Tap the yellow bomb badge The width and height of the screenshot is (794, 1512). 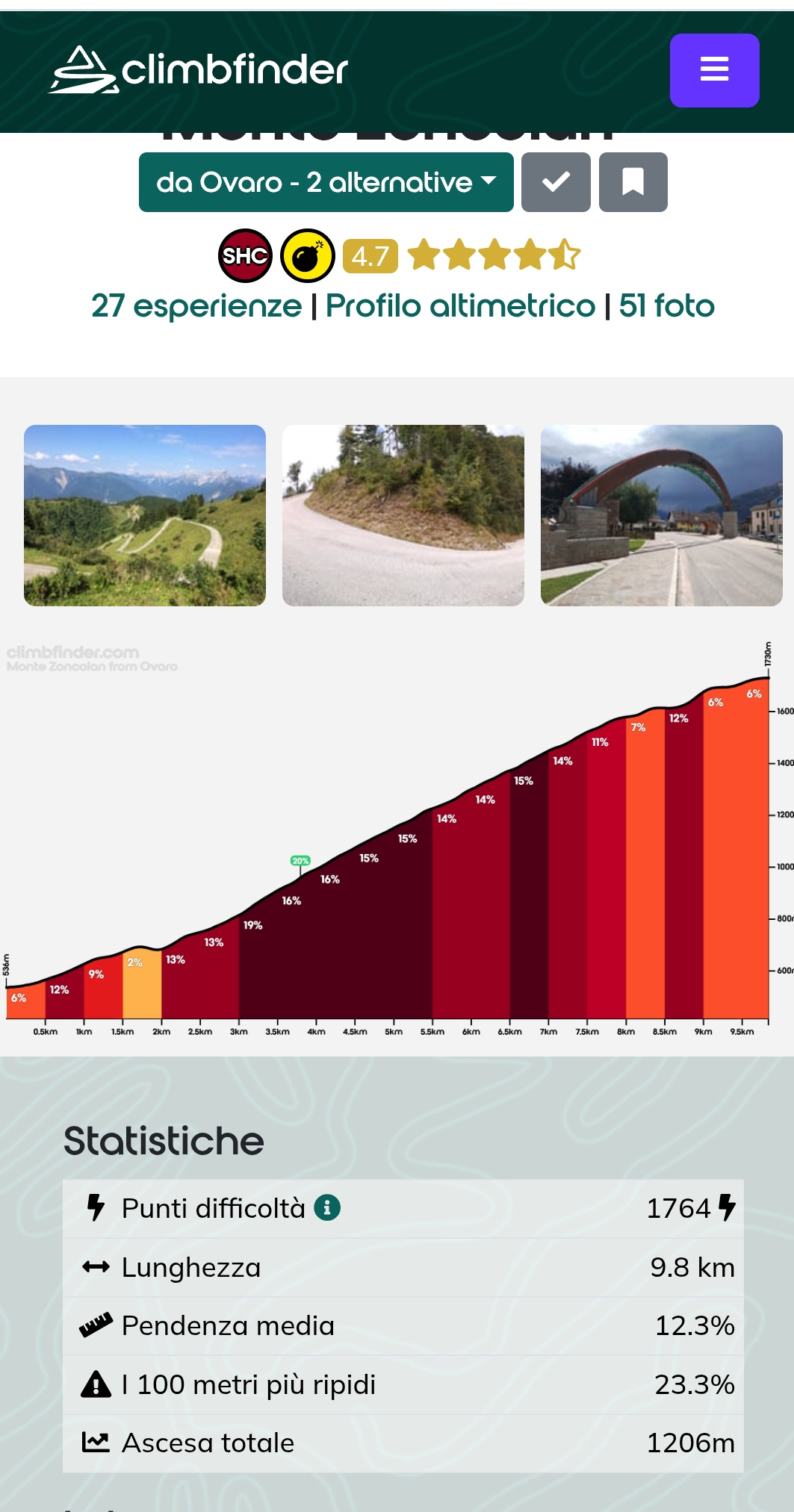(307, 255)
